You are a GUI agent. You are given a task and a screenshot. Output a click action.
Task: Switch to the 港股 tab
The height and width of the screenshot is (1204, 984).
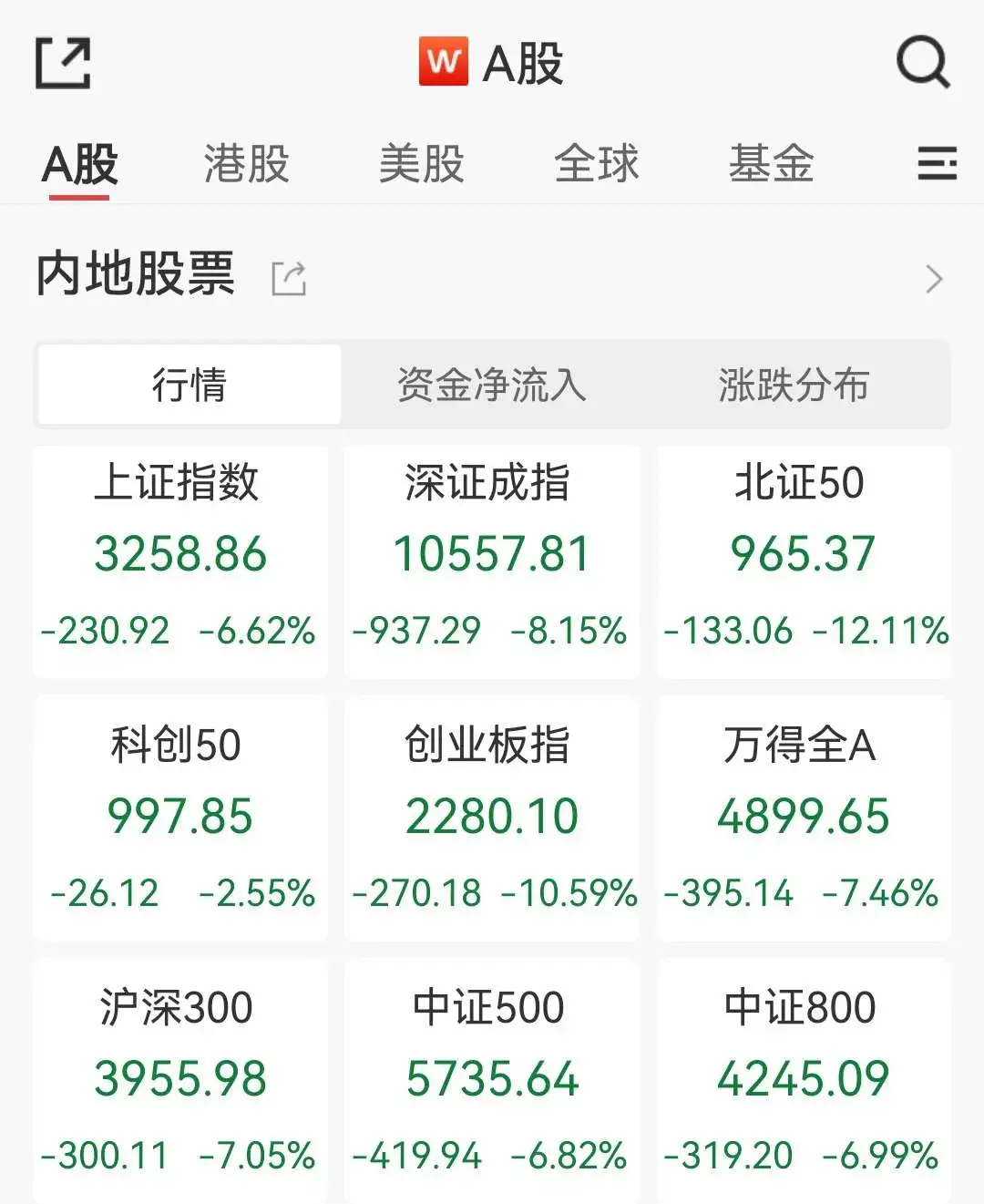coord(246,165)
